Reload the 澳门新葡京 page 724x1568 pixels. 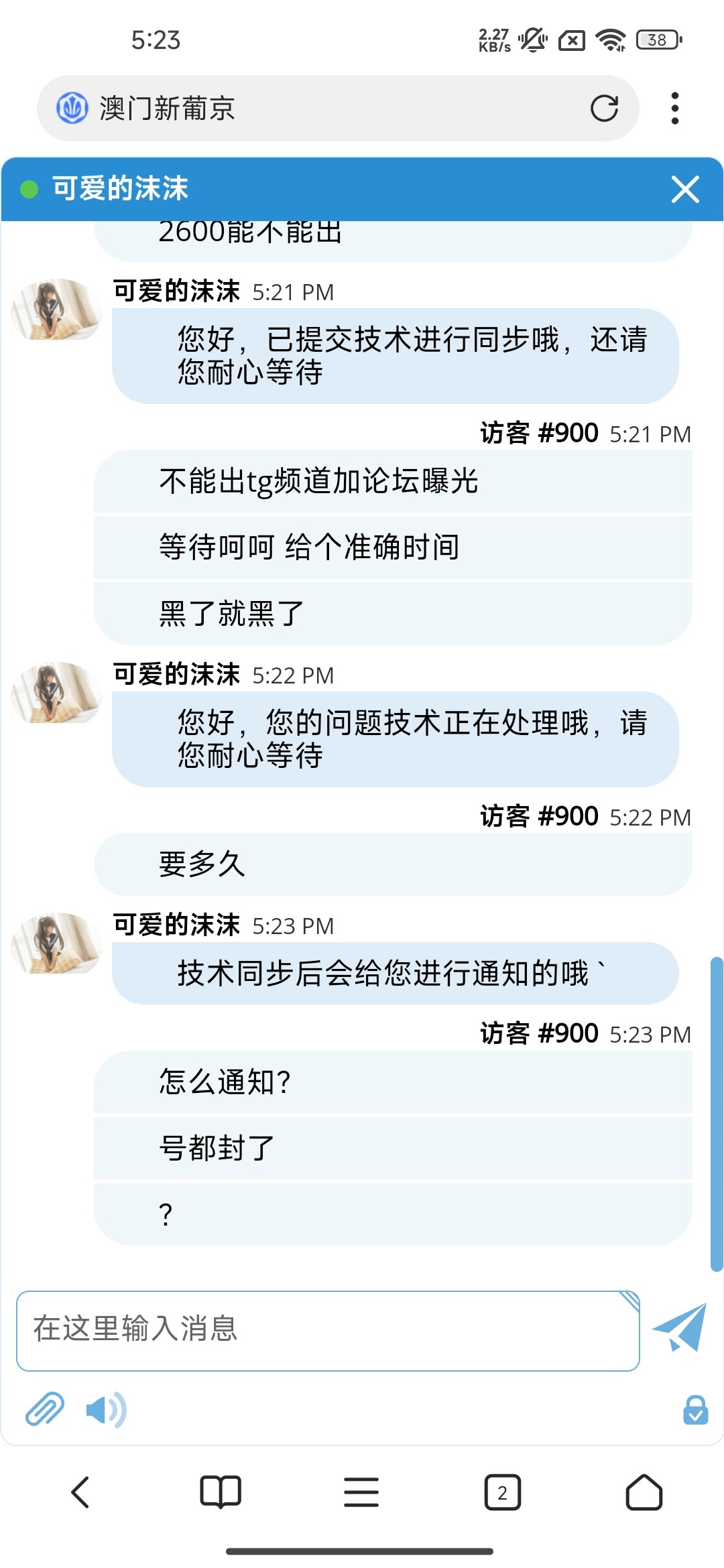(x=604, y=108)
